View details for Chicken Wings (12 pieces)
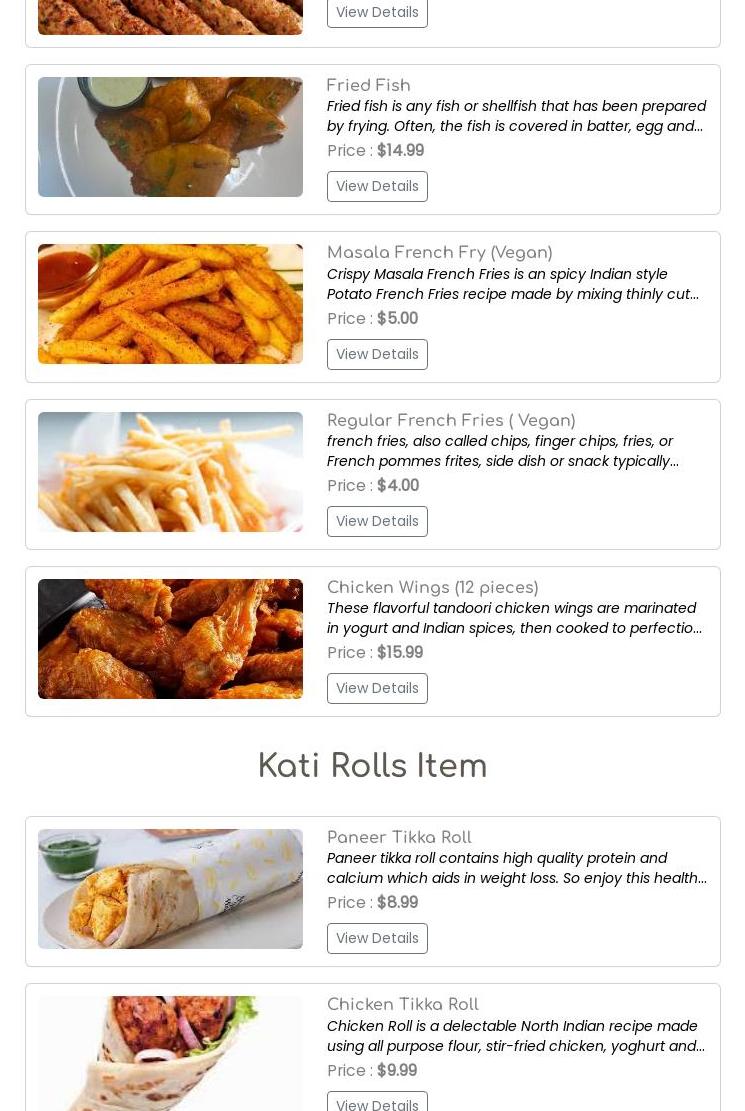 377,688
